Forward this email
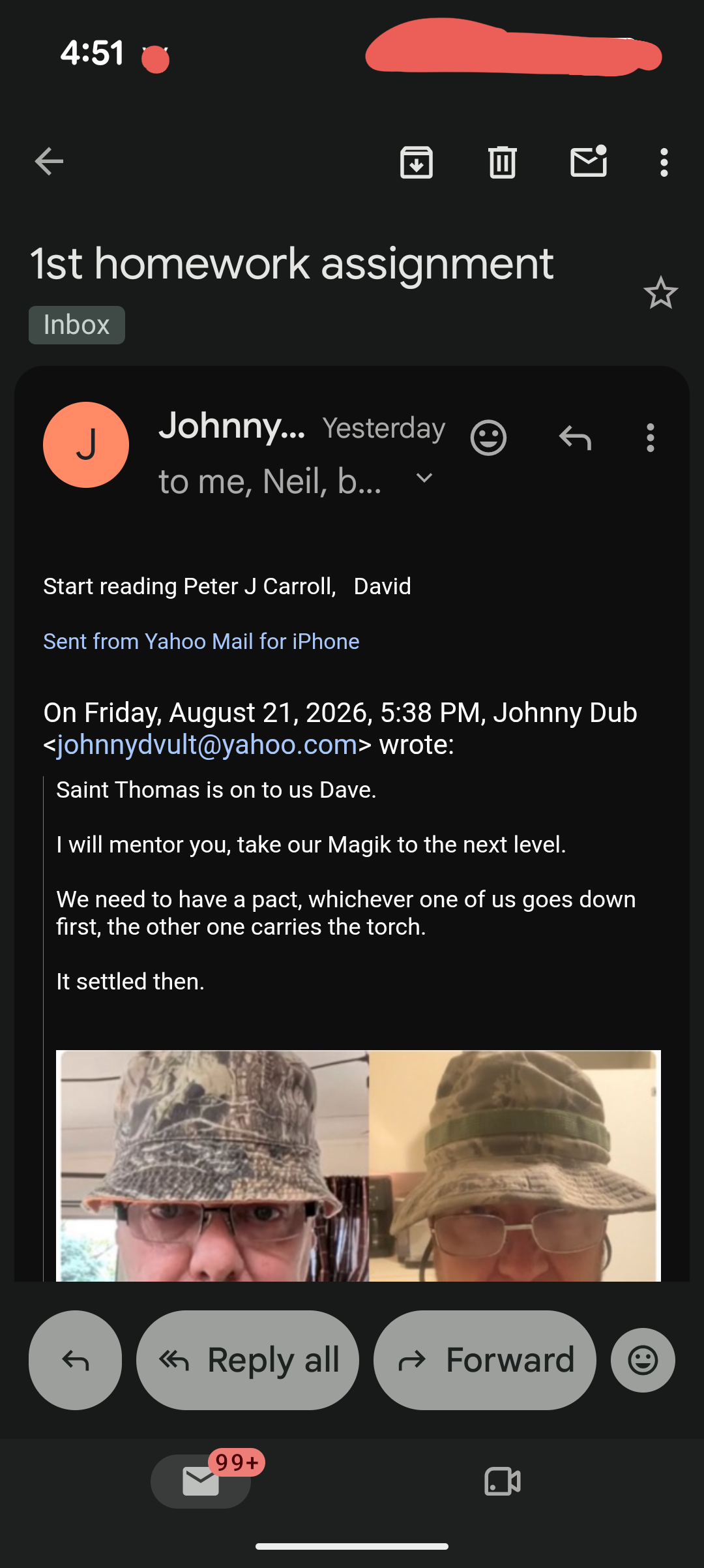Viewport: 704px width, 1568px height. pos(485,1360)
